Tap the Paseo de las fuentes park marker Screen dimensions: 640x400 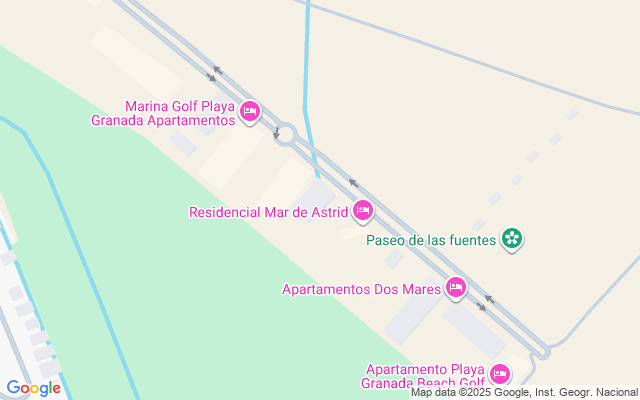512,239
